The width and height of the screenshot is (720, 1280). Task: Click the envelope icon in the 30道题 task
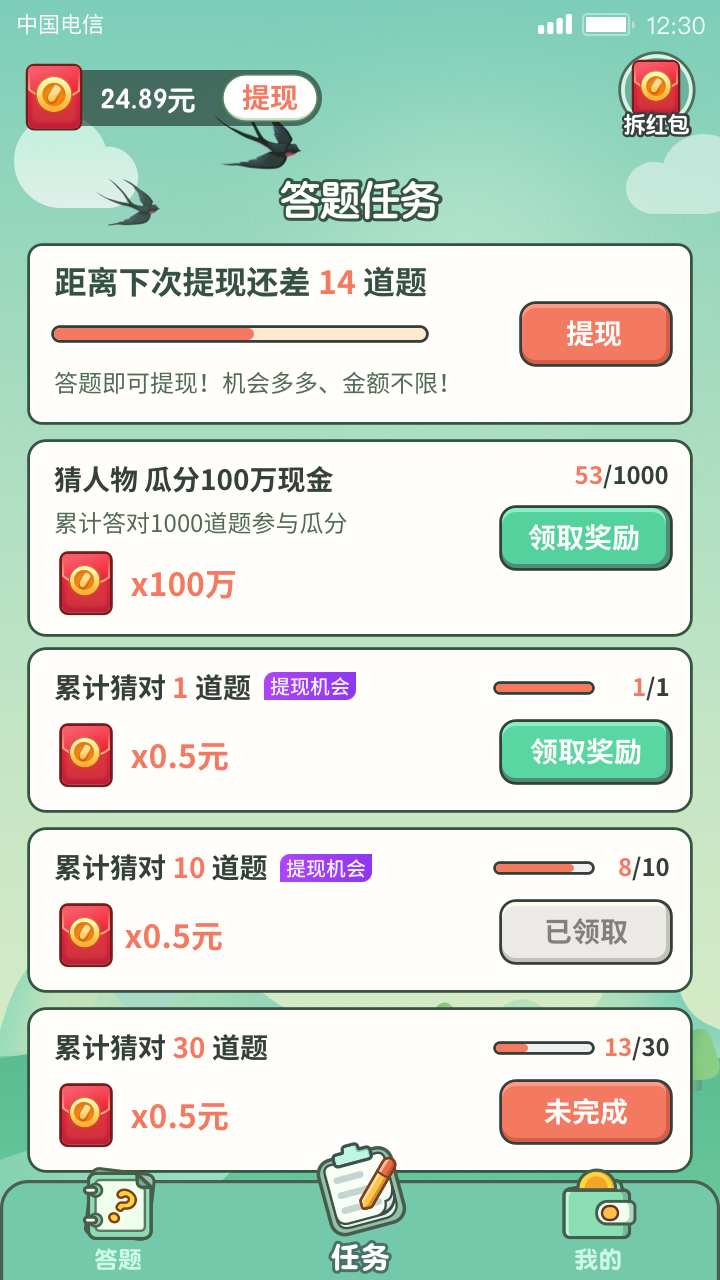[x=88, y=1113]
